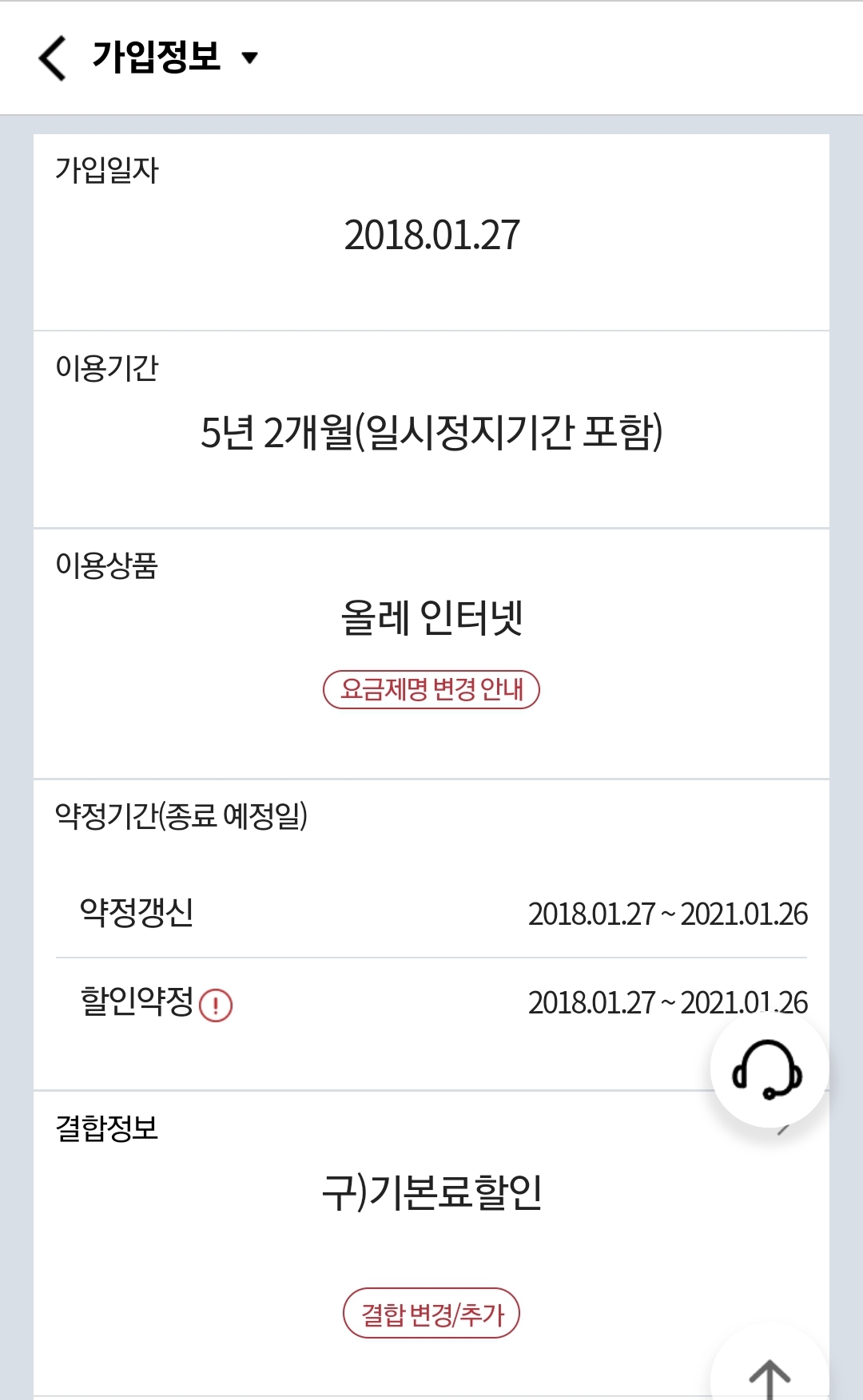Screen dimensions: 863x1400
Task: Open the 가입정보 dropdown menu
Action: [249, 58]
